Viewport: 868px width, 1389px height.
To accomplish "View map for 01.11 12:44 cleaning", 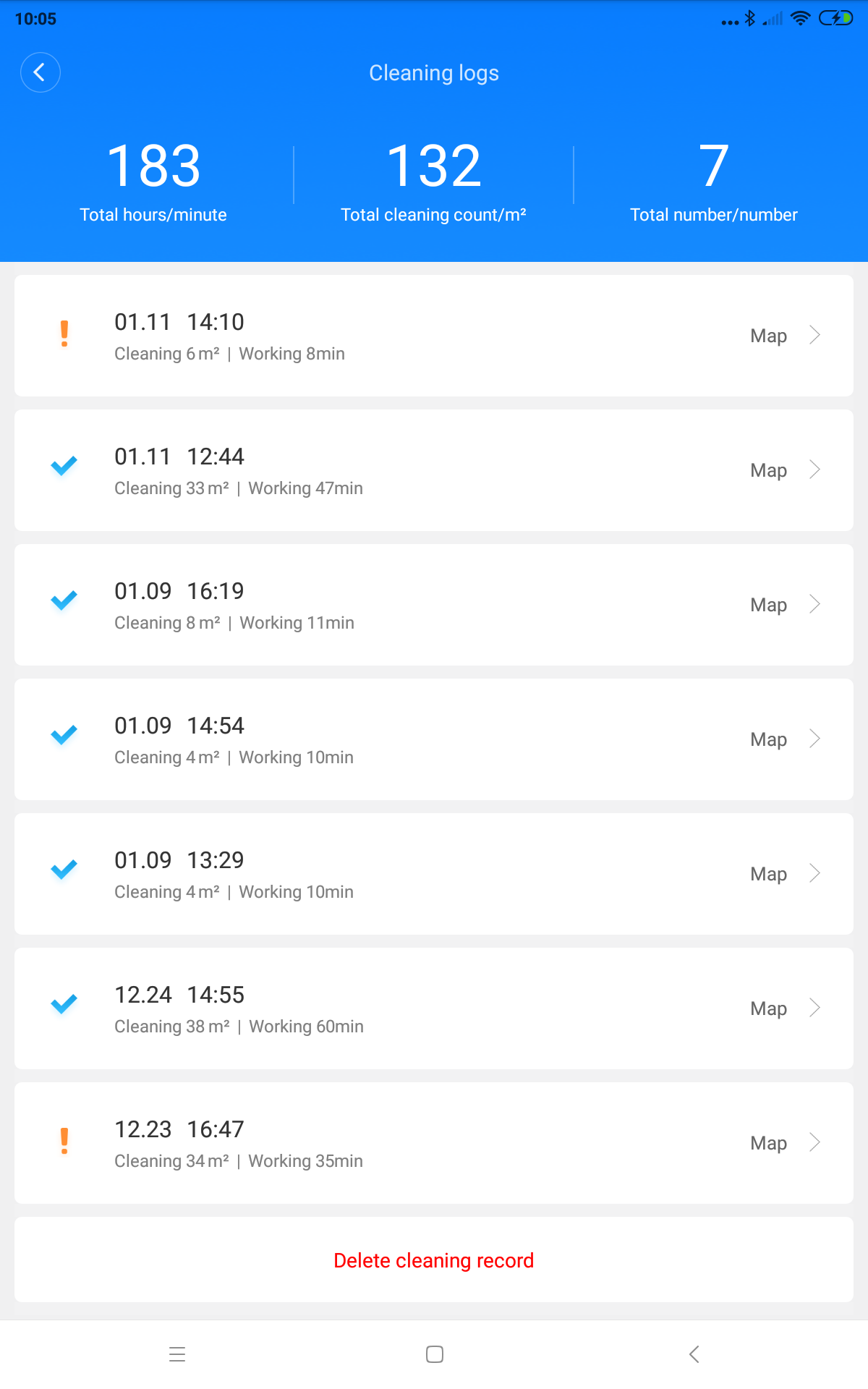I will [x=786, y=470].
